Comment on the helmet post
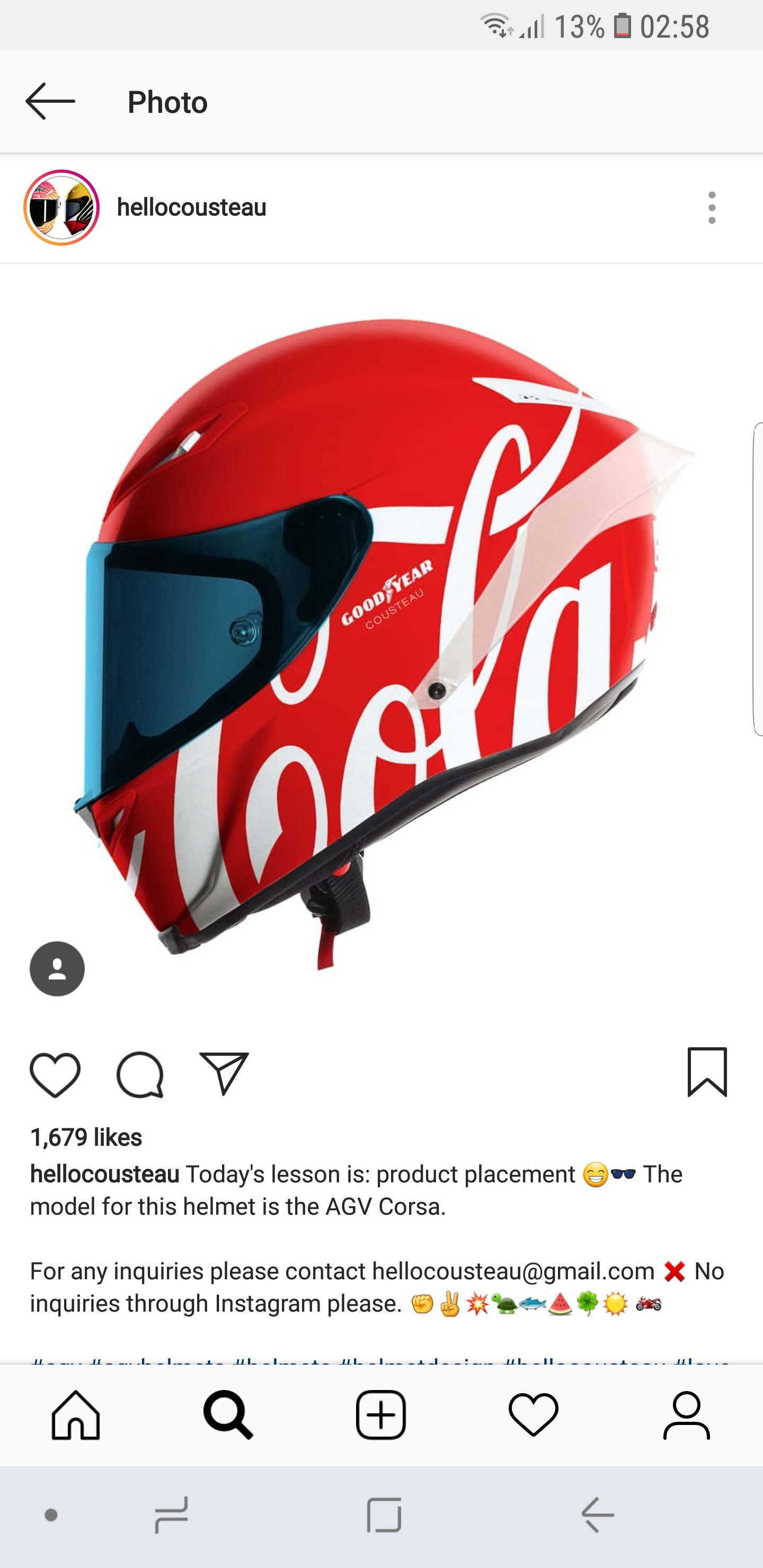Image resolution: width=763 pixels, height=1568 pixels. click(x=140, y=1074)
